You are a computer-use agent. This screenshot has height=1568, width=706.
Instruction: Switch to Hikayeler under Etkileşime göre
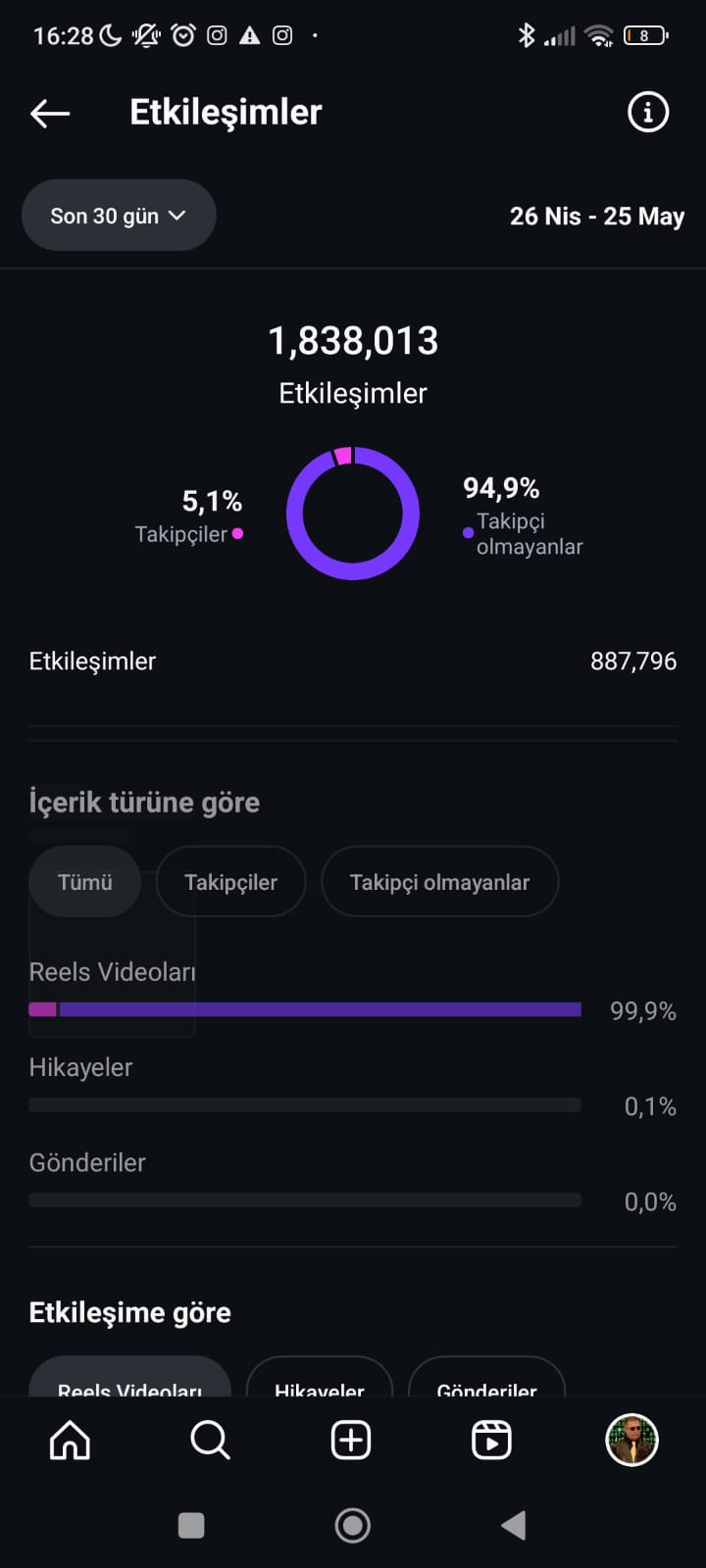(x=319, y=1380)
